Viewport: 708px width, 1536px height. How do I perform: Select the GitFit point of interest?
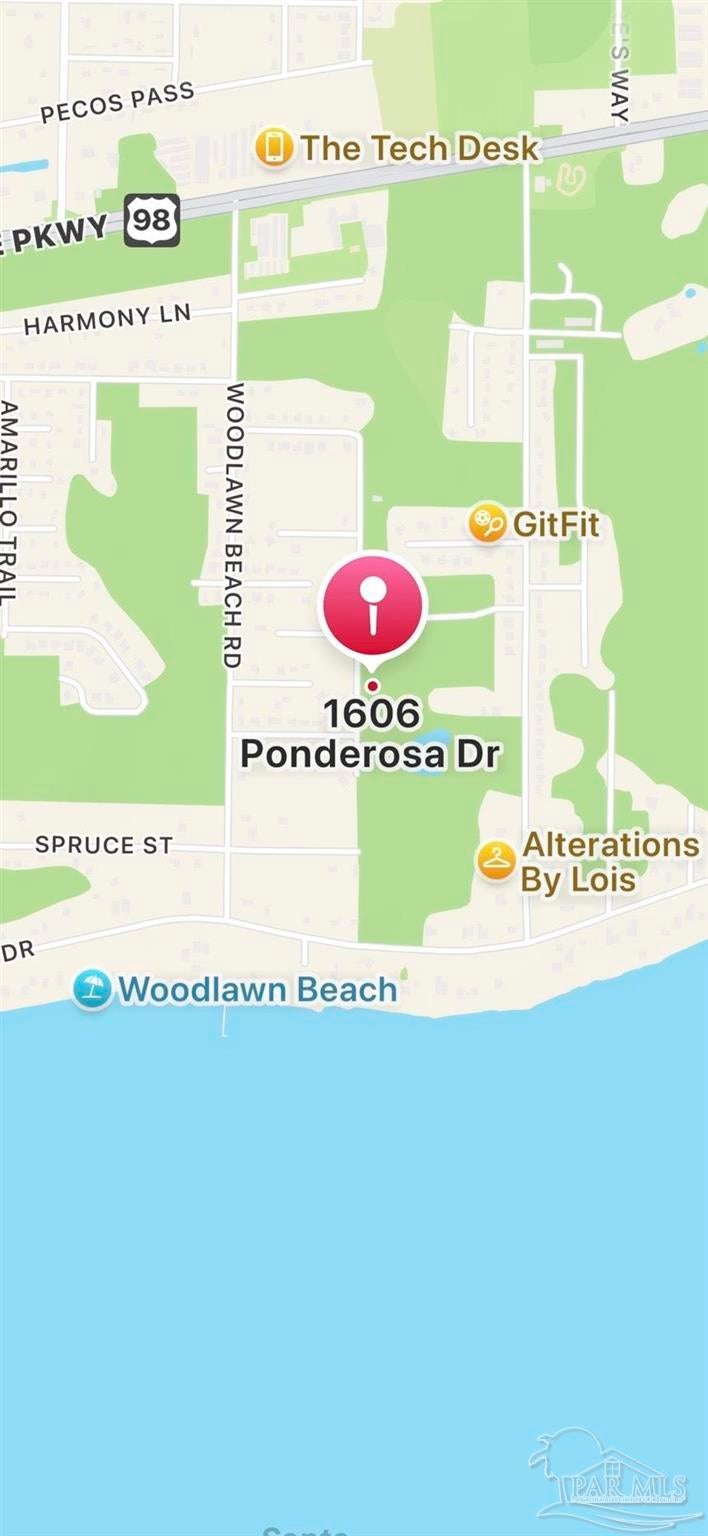(x=487, y=523)
